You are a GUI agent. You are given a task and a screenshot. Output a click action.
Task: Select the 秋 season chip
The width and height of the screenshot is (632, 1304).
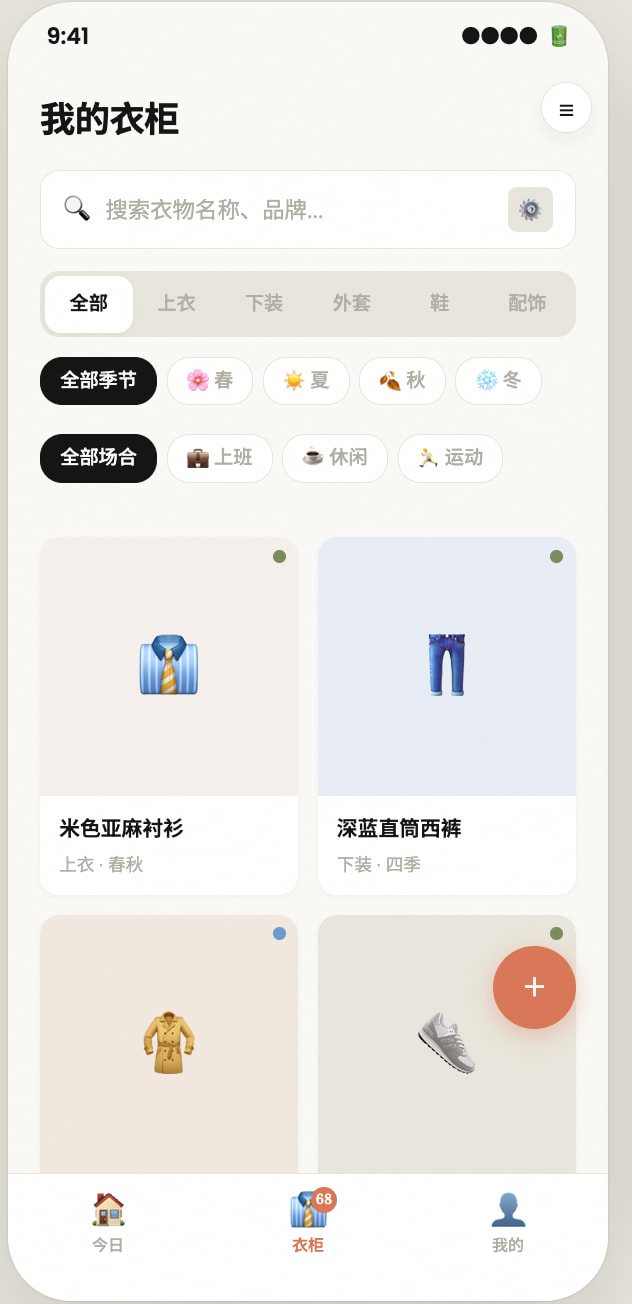point(402,381)
